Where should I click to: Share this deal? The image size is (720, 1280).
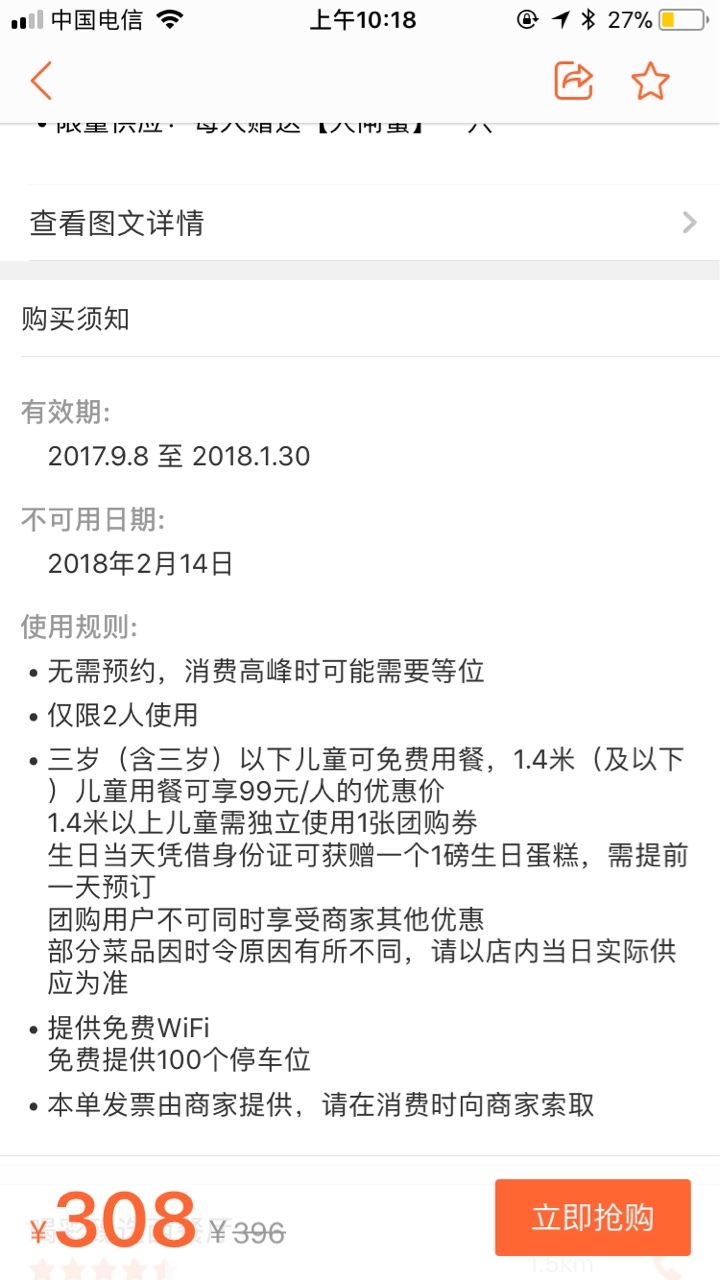coord(574,81)
